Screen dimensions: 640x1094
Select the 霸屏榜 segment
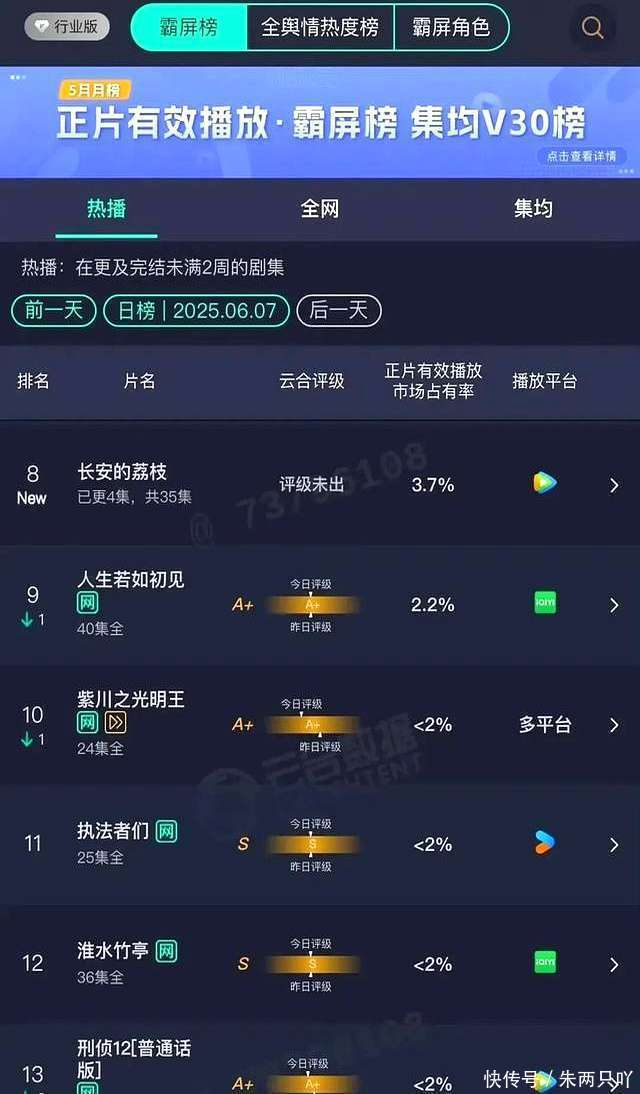(x=189, y=27)
